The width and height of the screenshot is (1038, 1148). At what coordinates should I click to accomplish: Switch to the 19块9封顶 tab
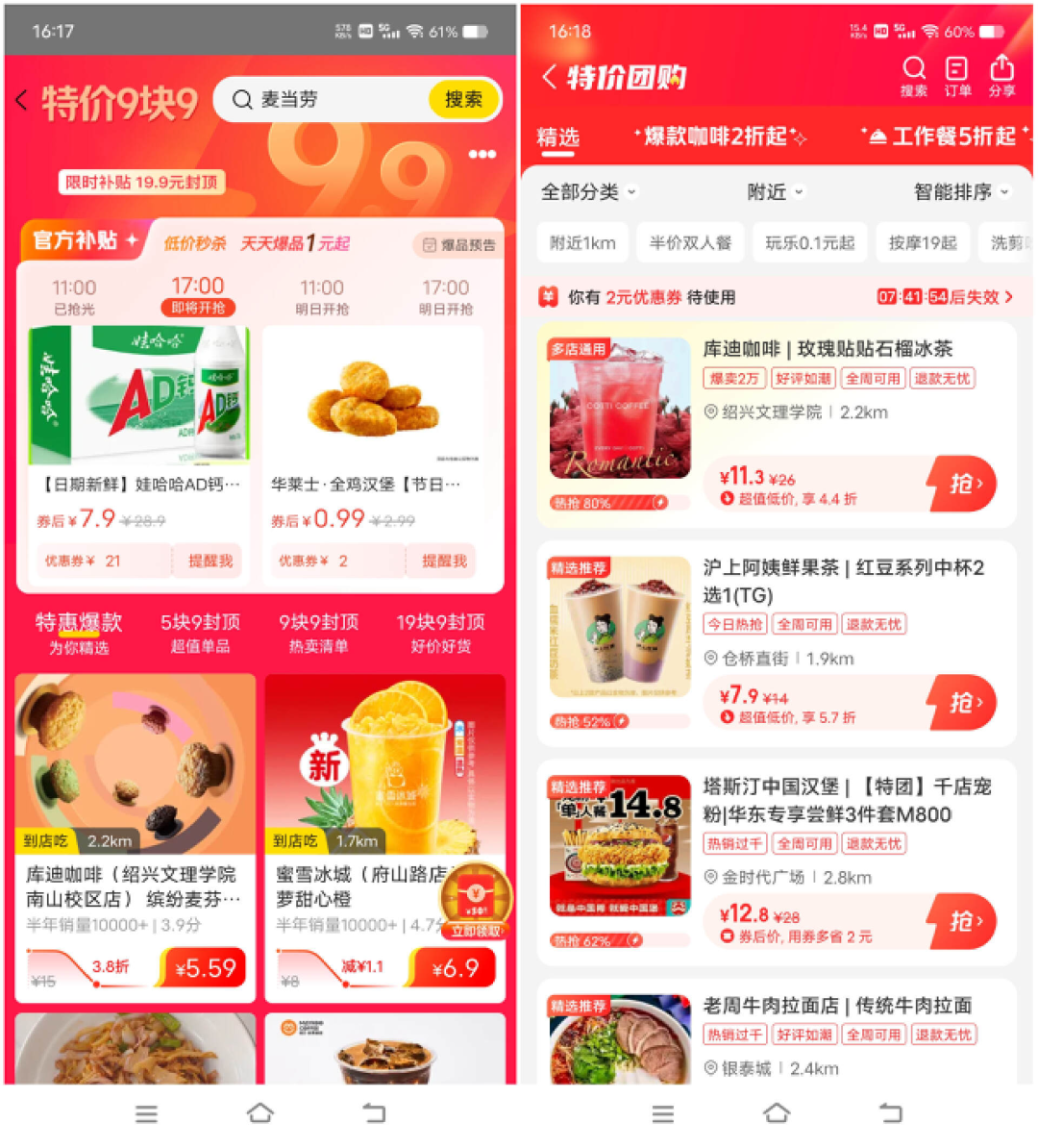point(440,633)
